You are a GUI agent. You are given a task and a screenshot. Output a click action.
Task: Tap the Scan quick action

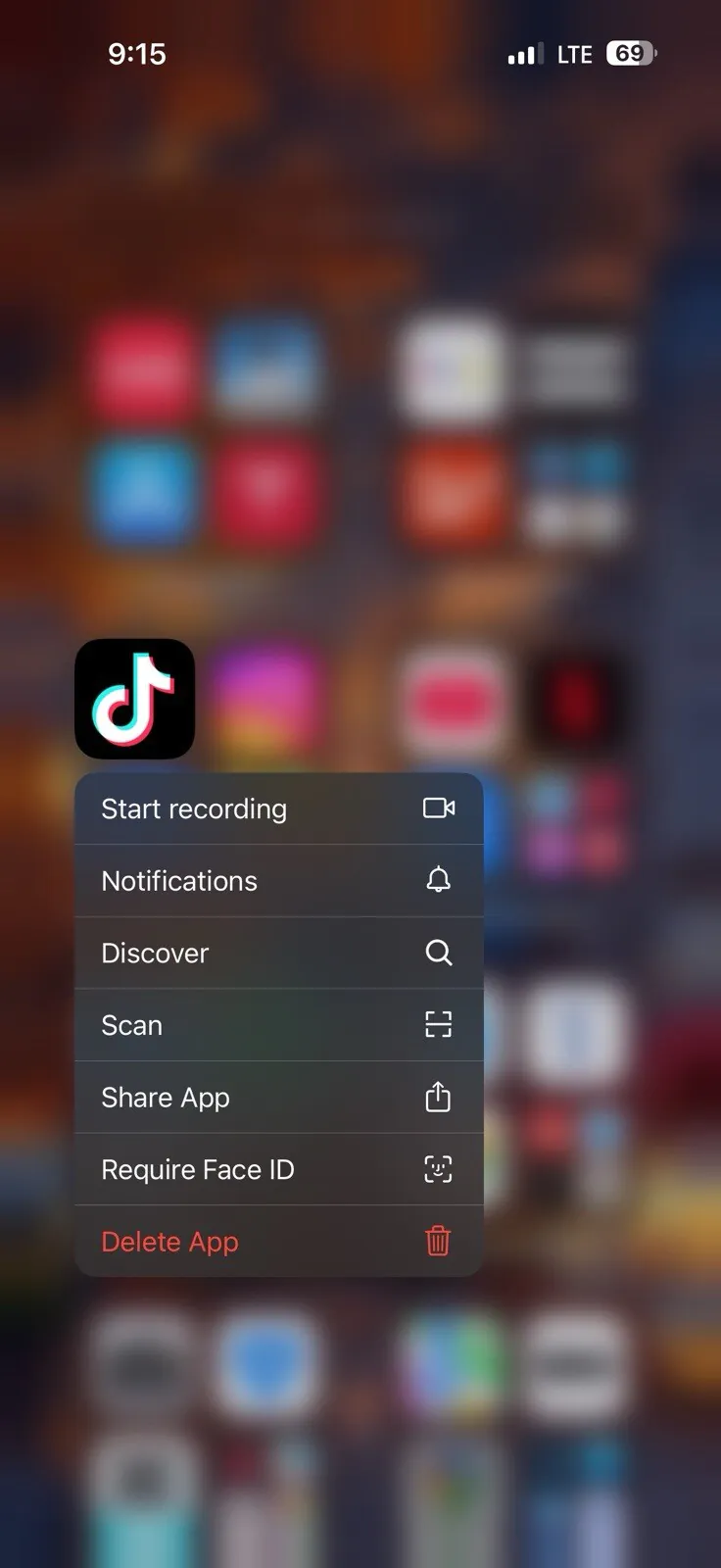[x=279, y=1025]
